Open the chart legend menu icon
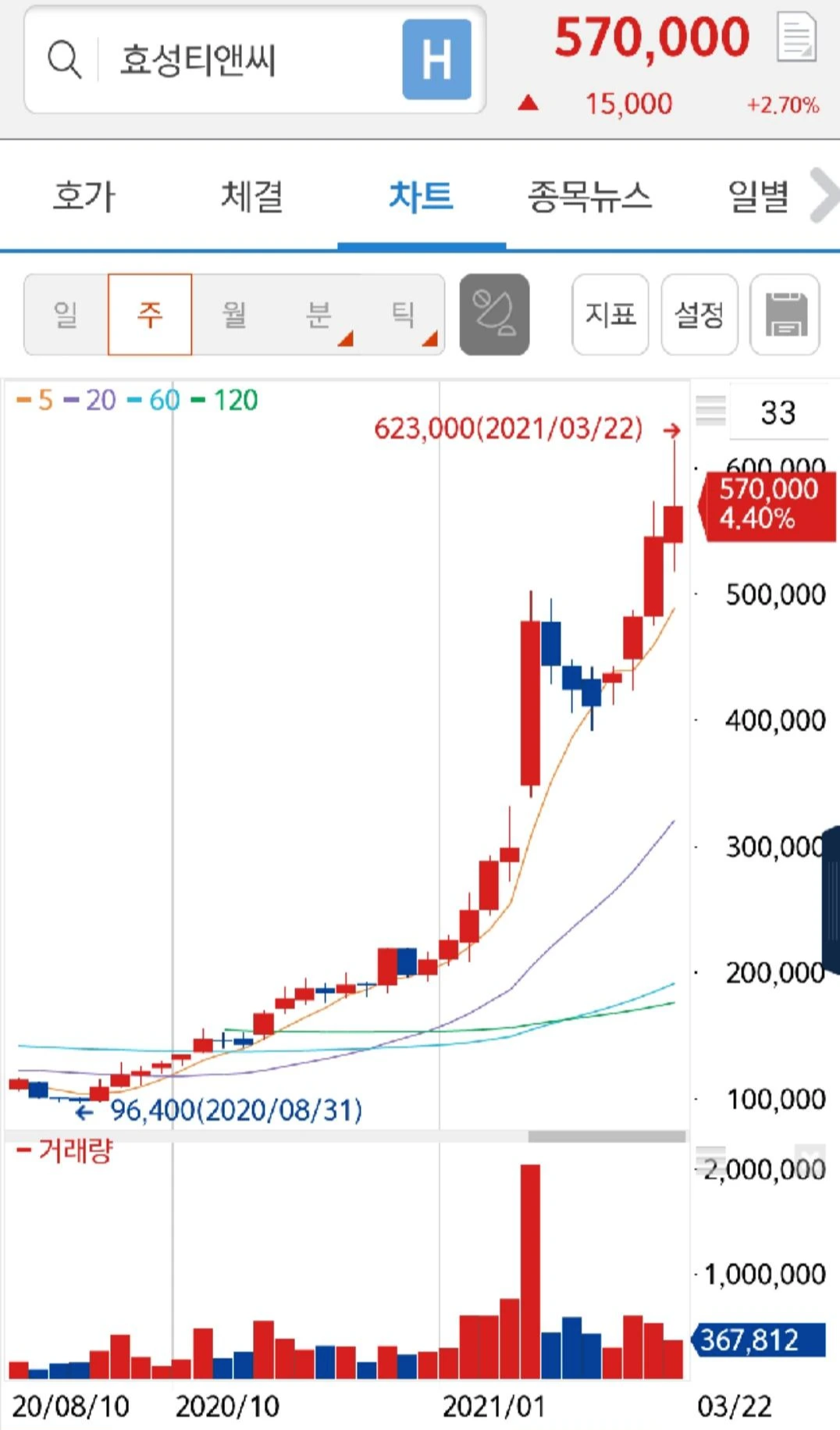 point(710,410)
